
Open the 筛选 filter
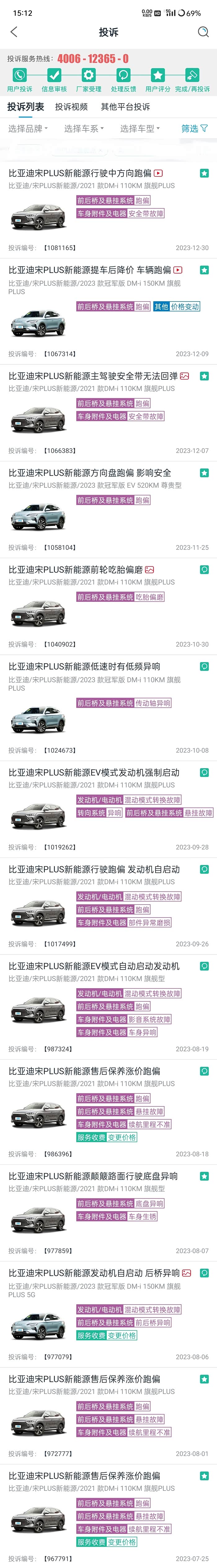pos(194,128)
